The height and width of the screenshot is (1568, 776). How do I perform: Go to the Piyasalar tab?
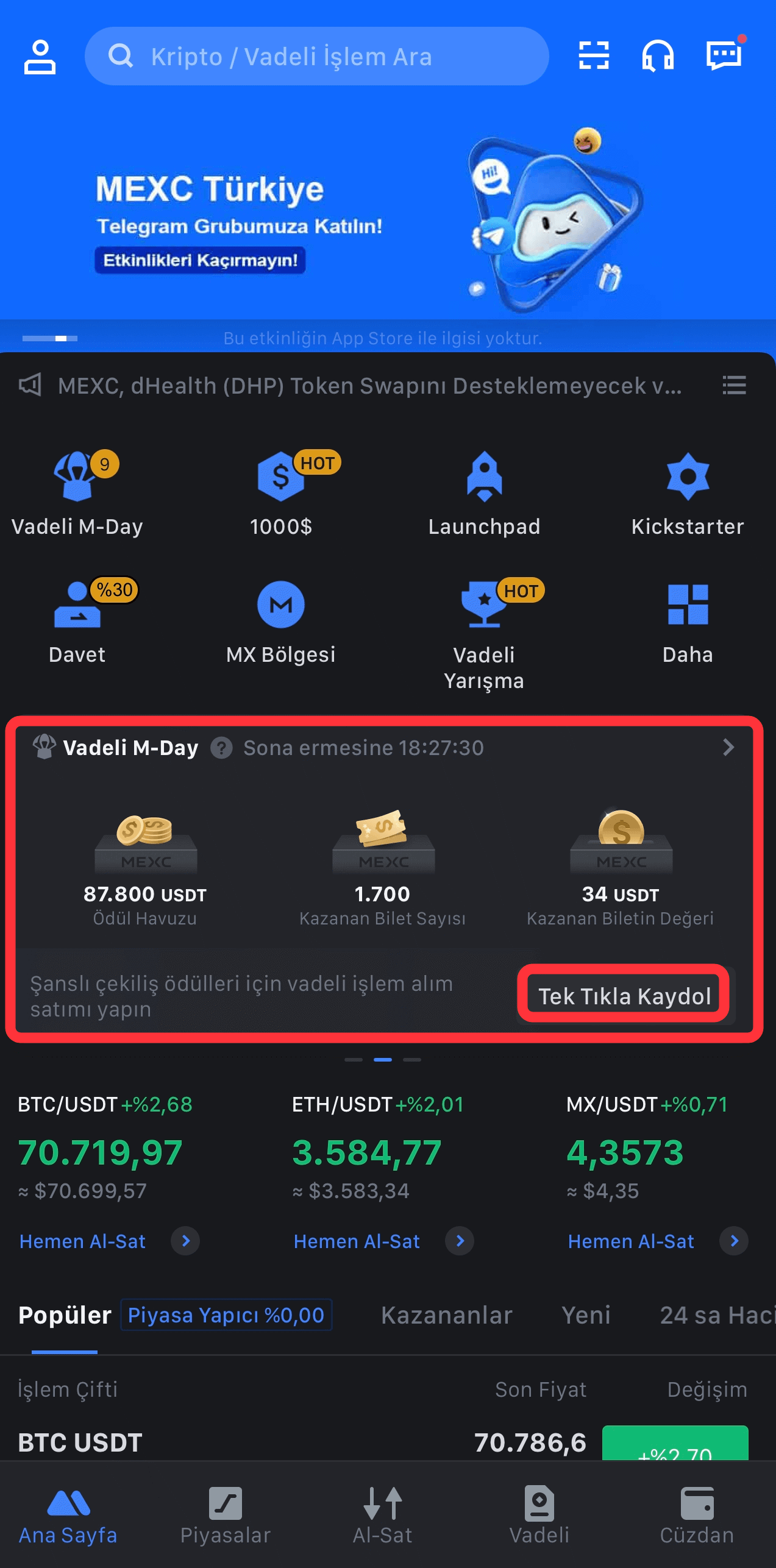click(x=225, y=1516)
